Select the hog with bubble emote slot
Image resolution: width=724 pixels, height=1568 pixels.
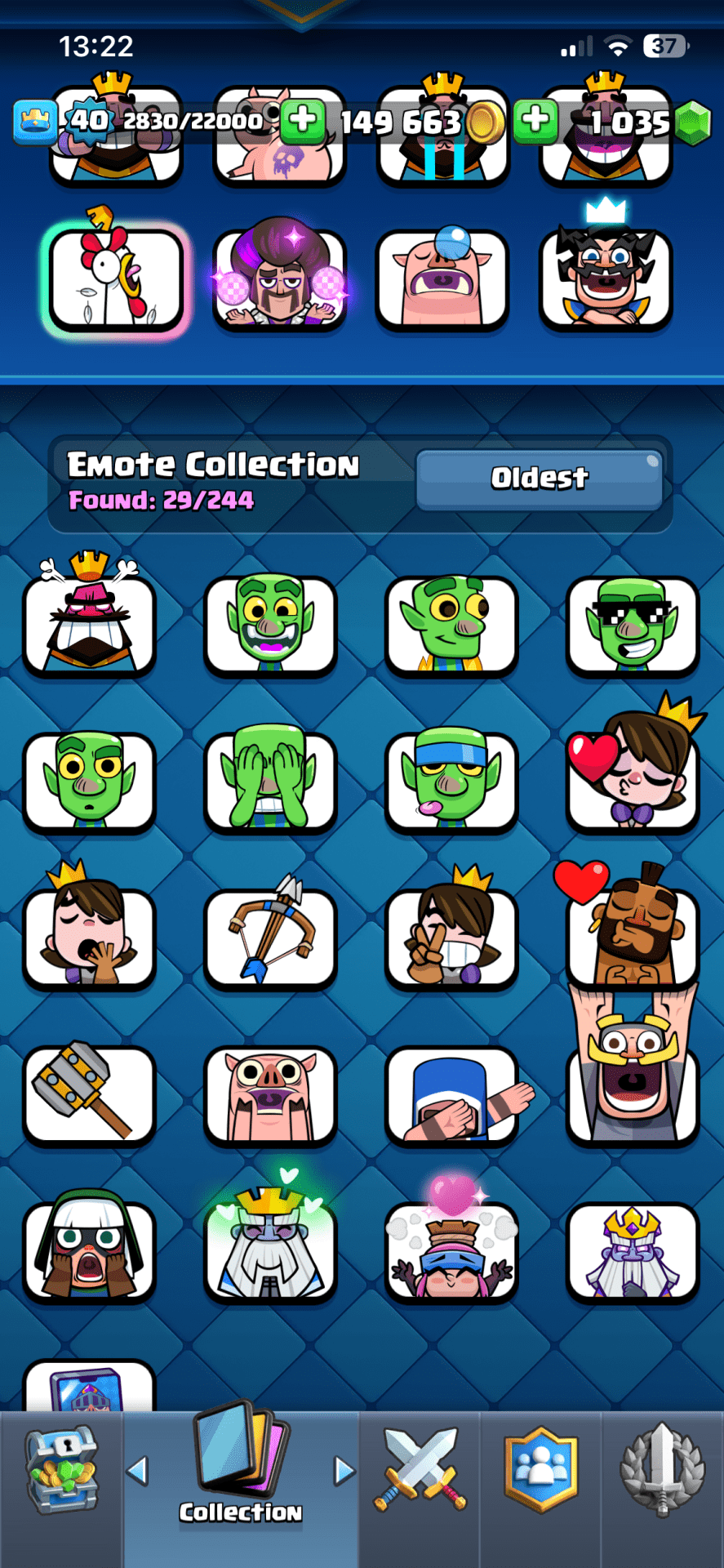coord(442,279)
